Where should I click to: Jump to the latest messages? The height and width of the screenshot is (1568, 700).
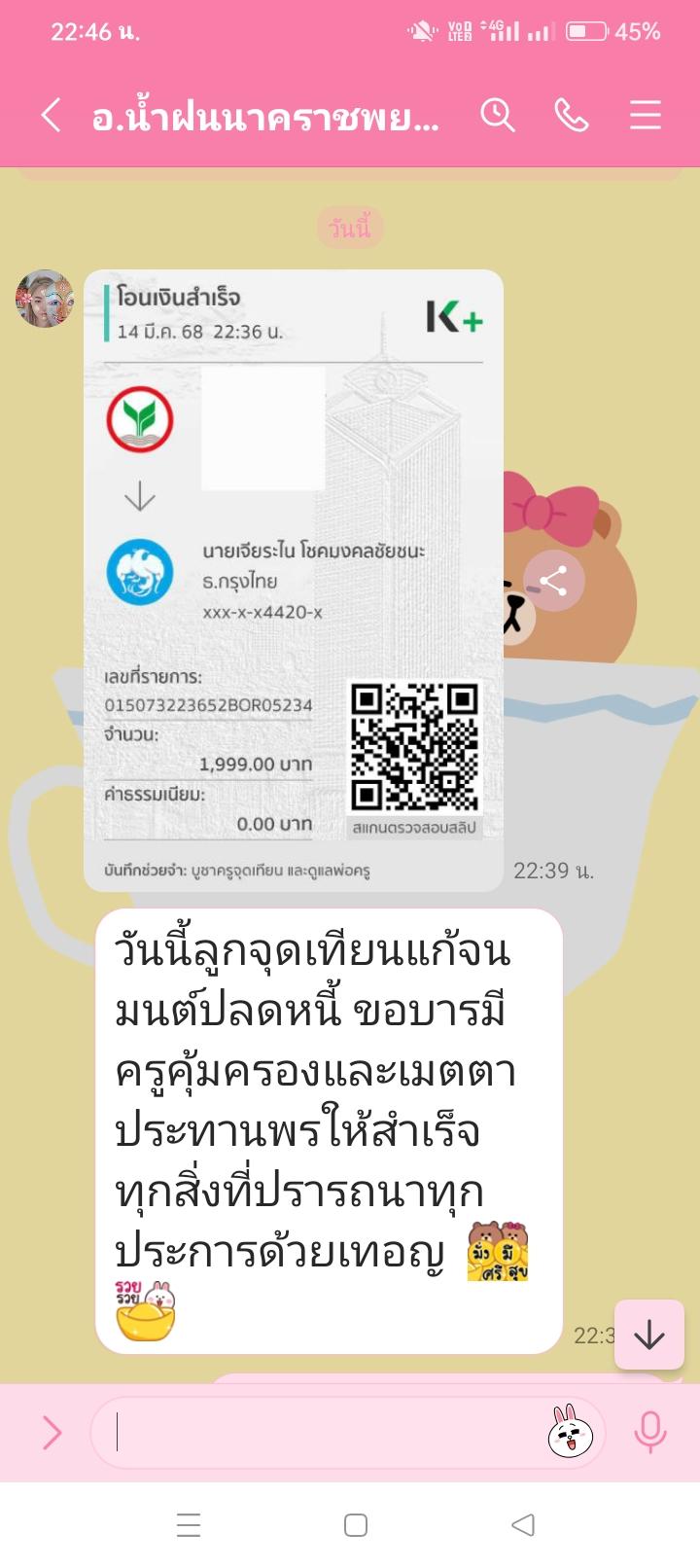pos(648,1336)
